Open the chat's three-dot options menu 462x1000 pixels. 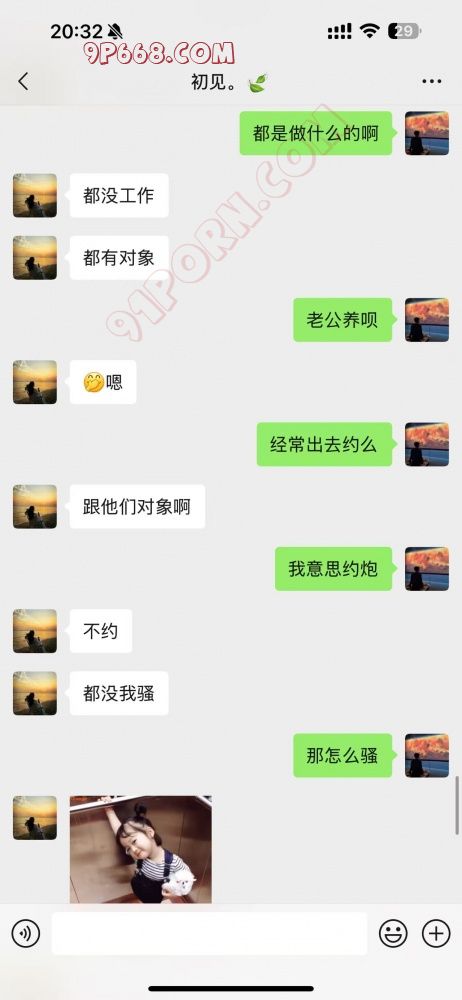[432, 82]
